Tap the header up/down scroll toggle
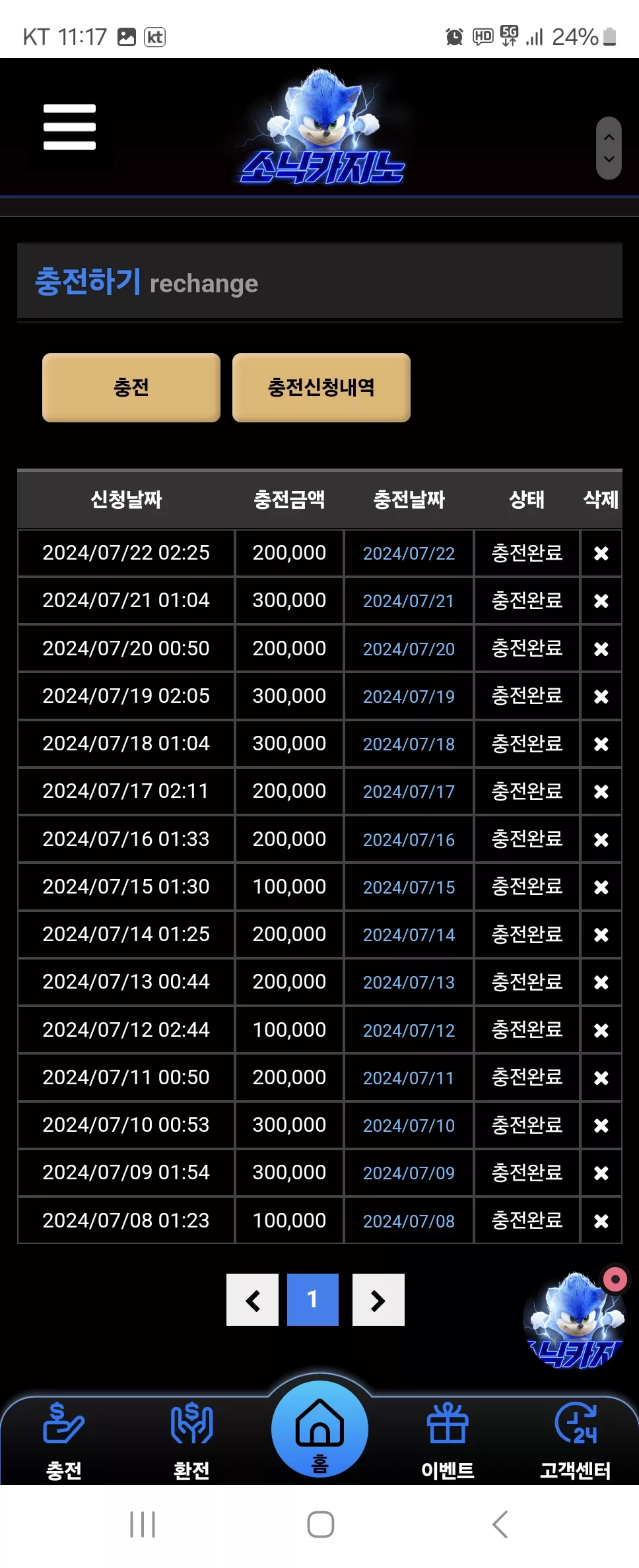Screen dimensions: 639x1568 click(609, 148)
